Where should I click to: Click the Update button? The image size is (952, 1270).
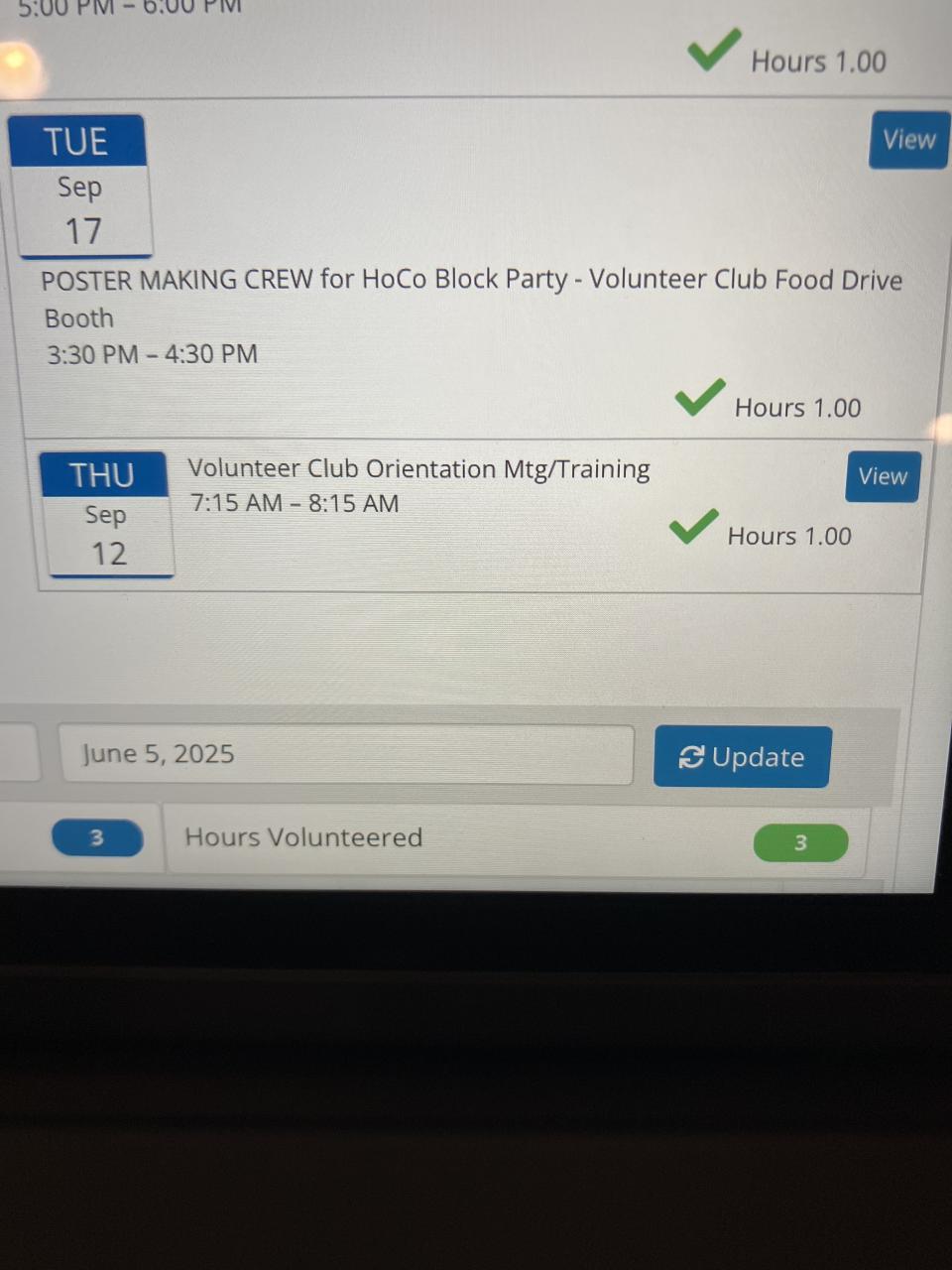point(741,757)
